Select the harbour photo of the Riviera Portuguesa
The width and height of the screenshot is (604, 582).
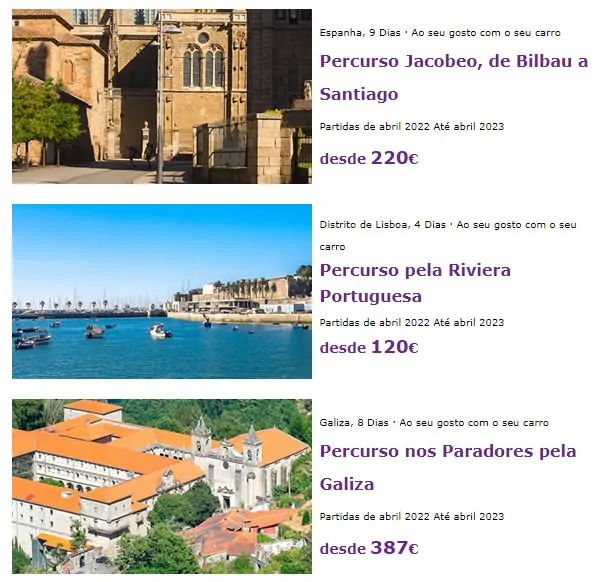[x=161, y=291]
